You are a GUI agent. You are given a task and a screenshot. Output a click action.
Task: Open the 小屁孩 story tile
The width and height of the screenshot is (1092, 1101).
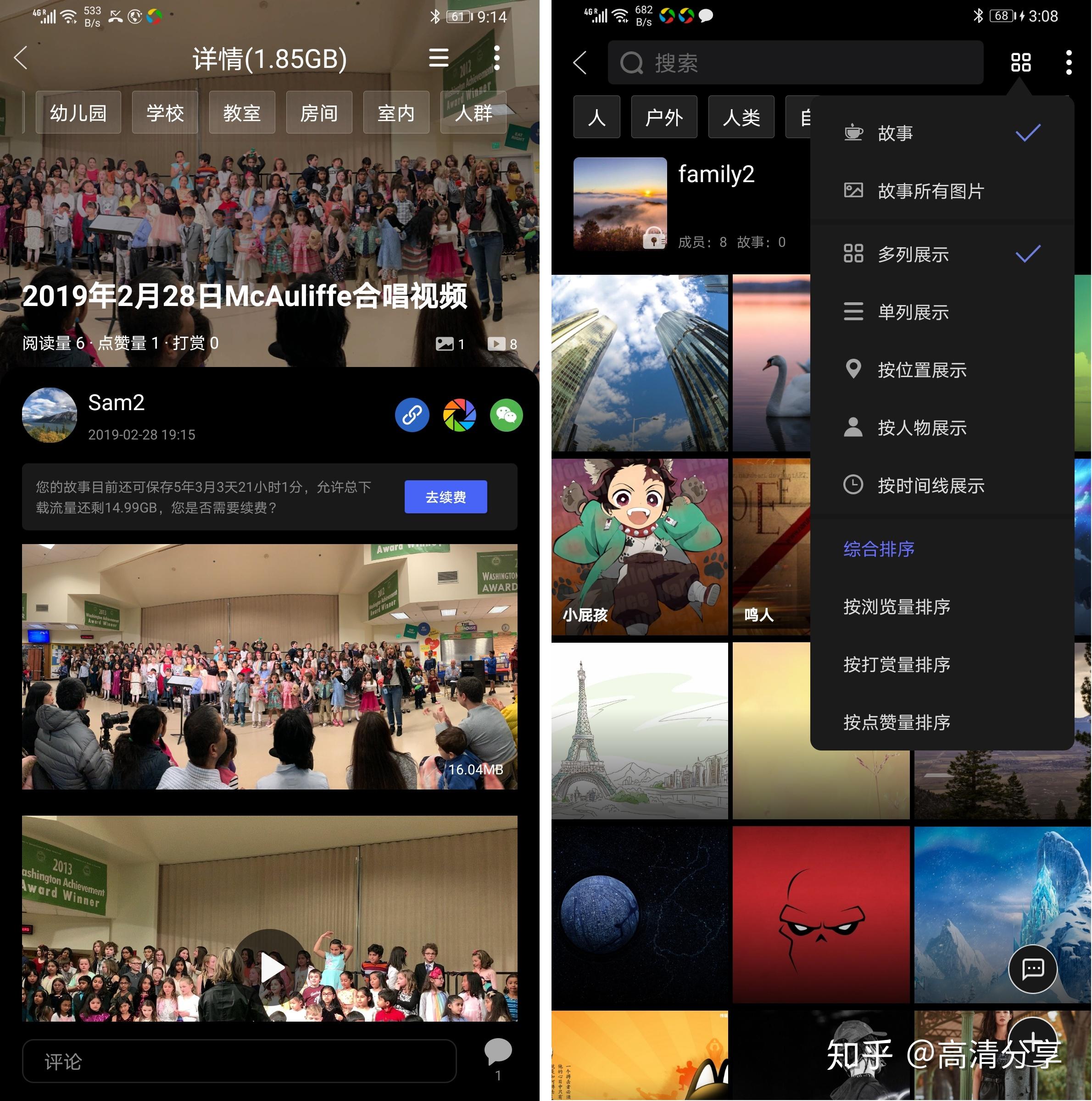(x=640, y=546)
